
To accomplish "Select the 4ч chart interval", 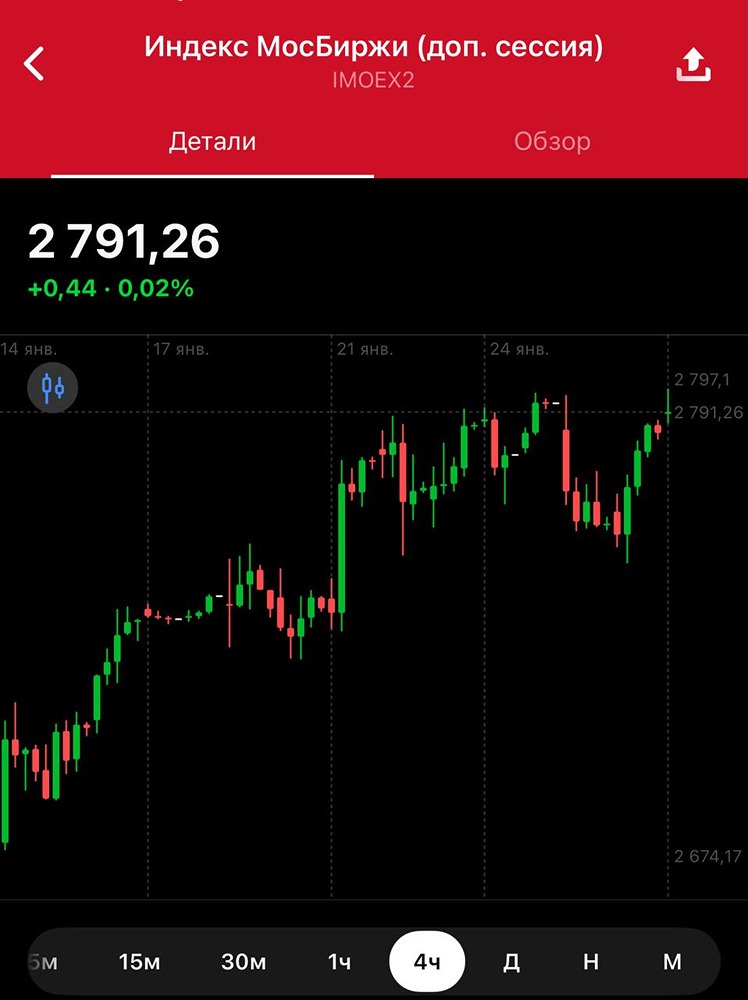I will [x=427, y=962].
